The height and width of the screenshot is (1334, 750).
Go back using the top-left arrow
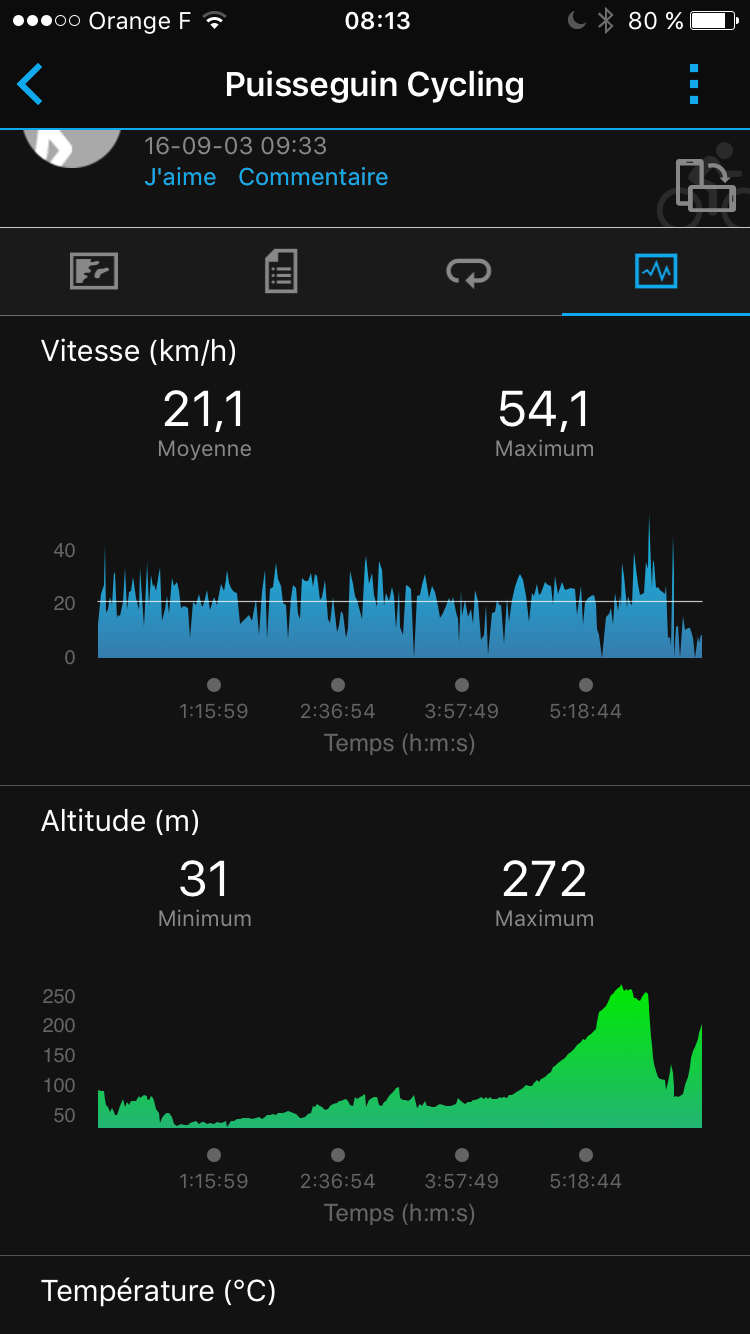[x=31, y=85]
